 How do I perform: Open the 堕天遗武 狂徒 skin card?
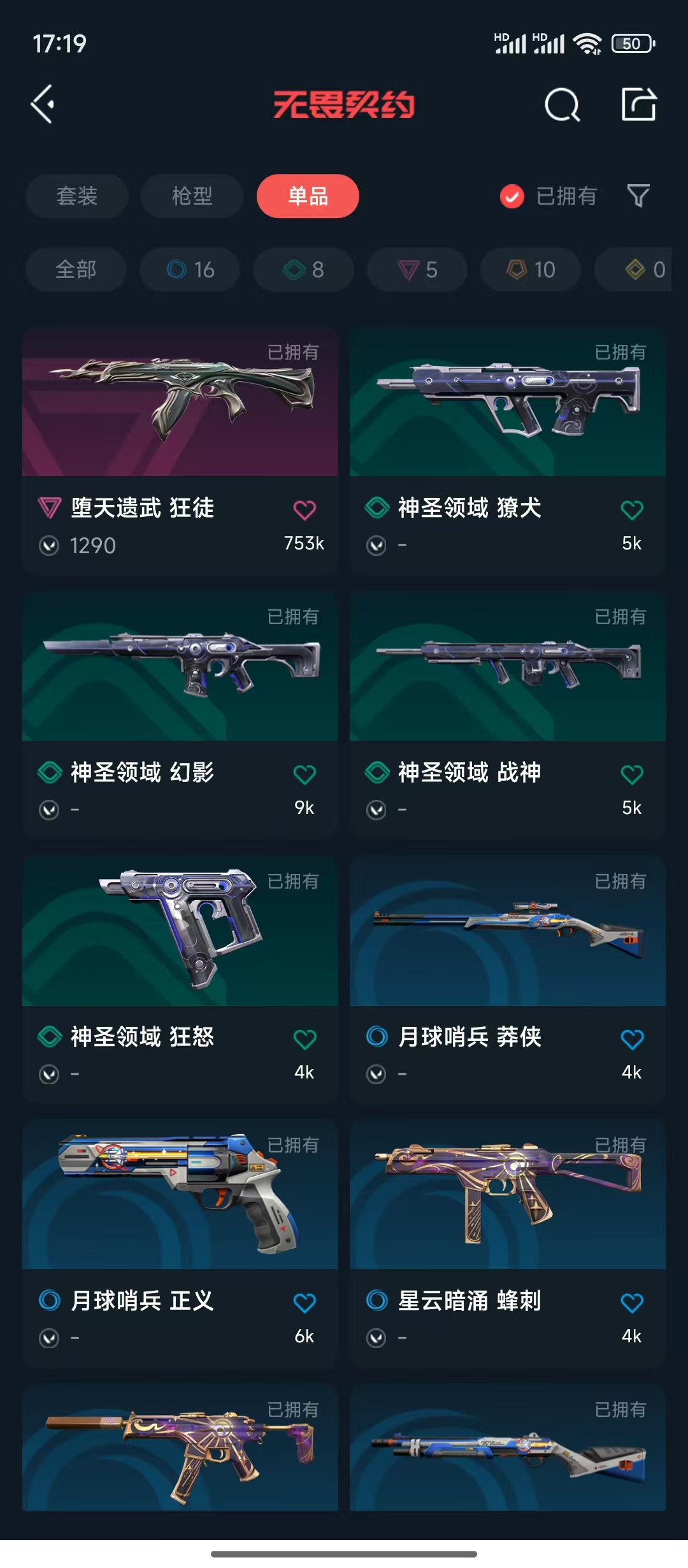(180, 451)
